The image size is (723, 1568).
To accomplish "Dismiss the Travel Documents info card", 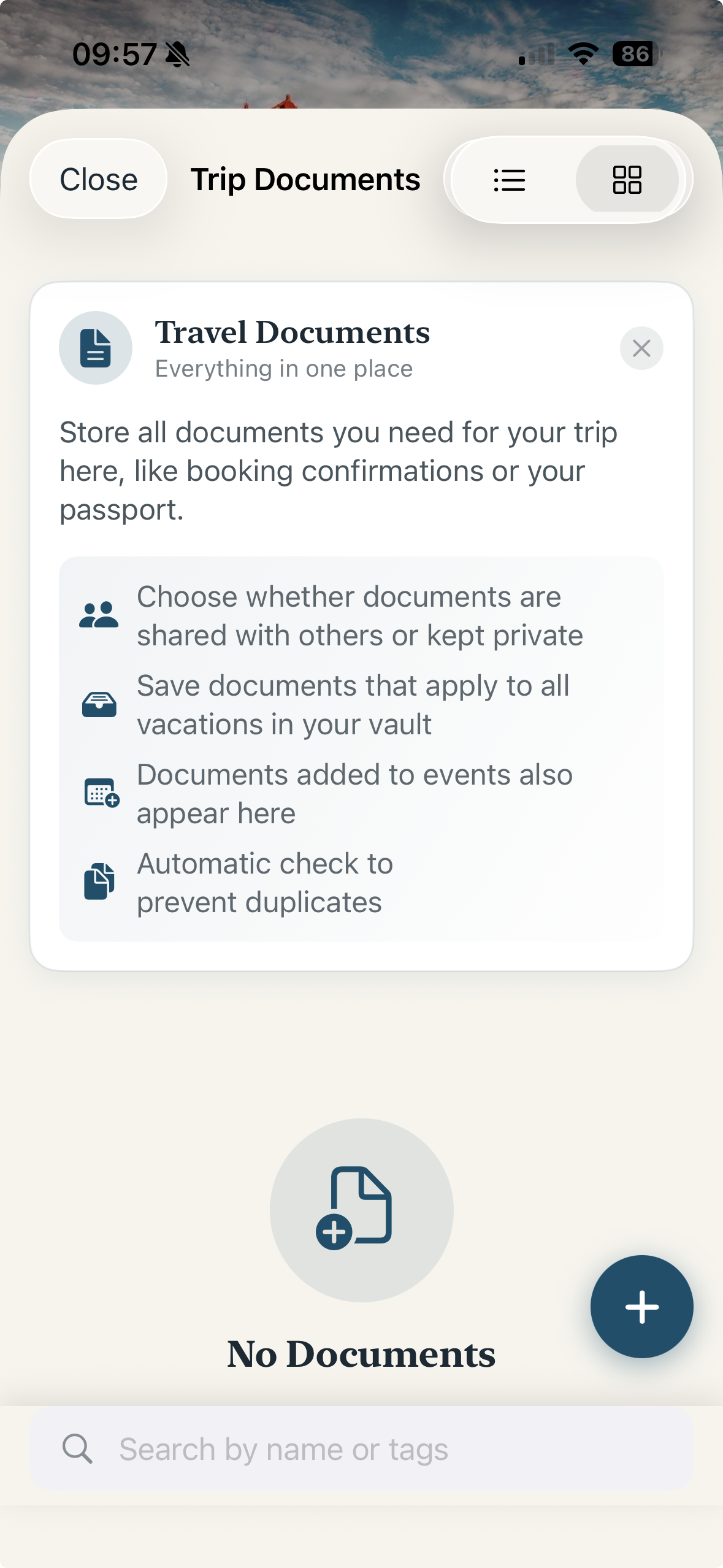I will (x=641, y=348).
